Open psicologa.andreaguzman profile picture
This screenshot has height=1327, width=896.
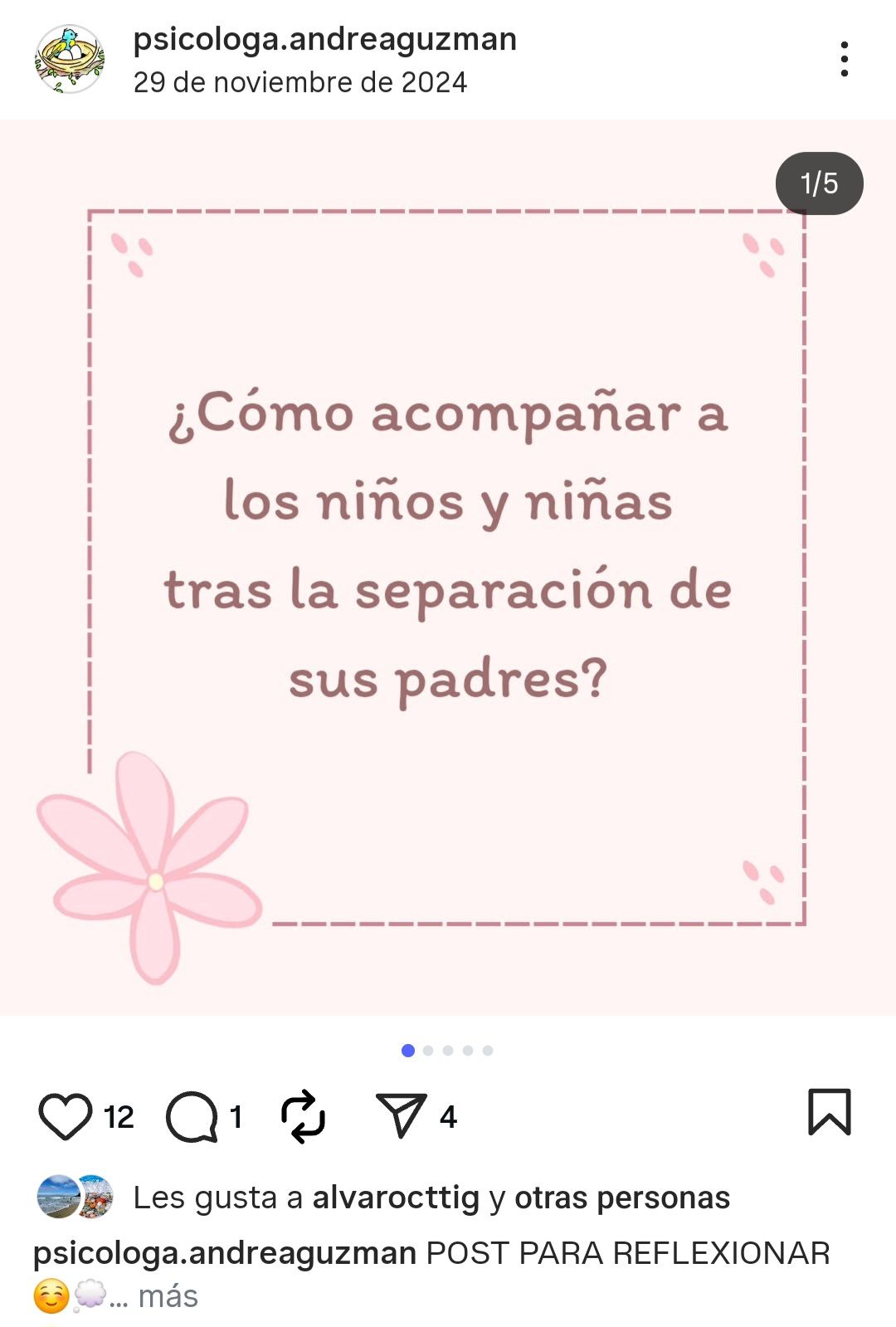(69, 59)
